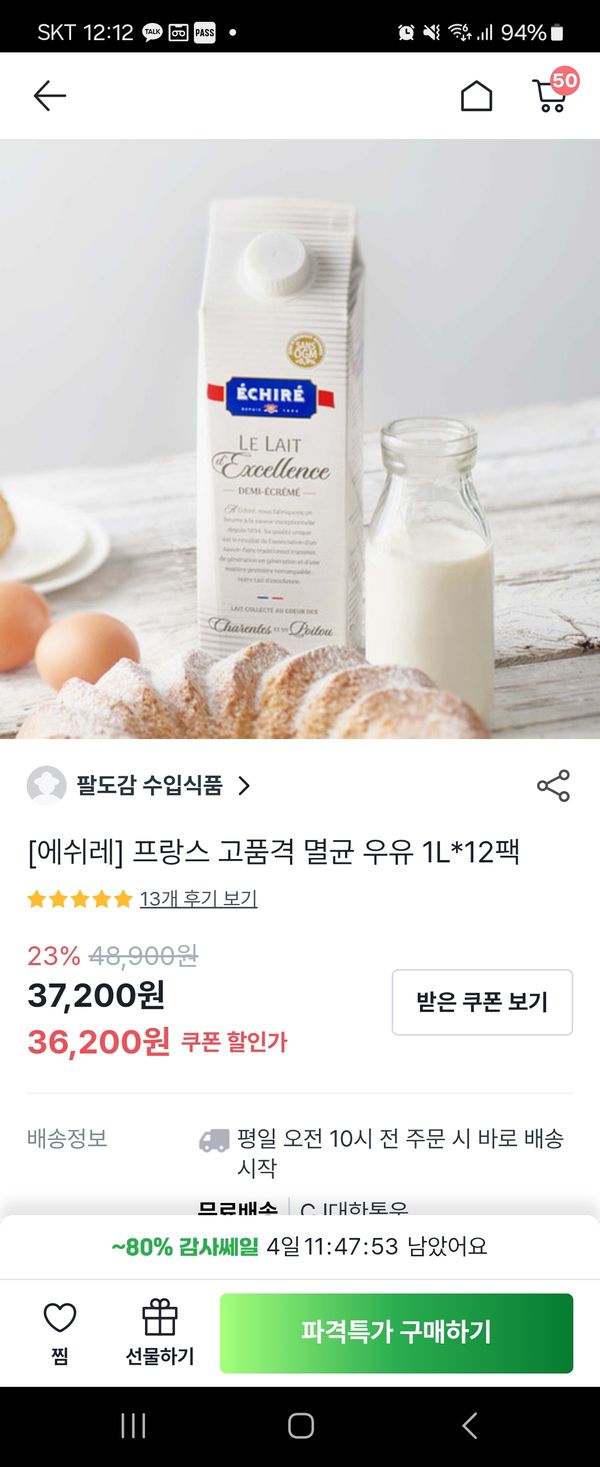Open the ~80% 감사세일 countdown banner
This screenshot has width=600, height=1467.
click(x=300, y=1247)
